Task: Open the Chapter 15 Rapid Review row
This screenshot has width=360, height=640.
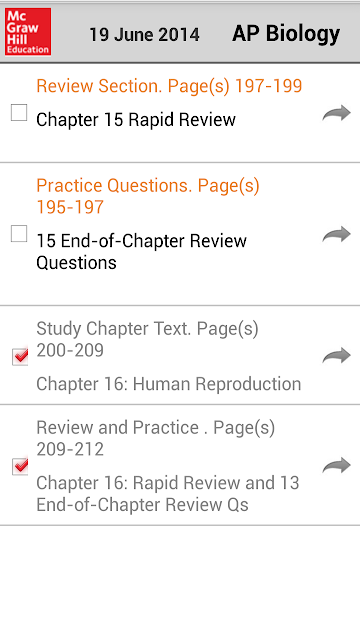Action: 180,113
